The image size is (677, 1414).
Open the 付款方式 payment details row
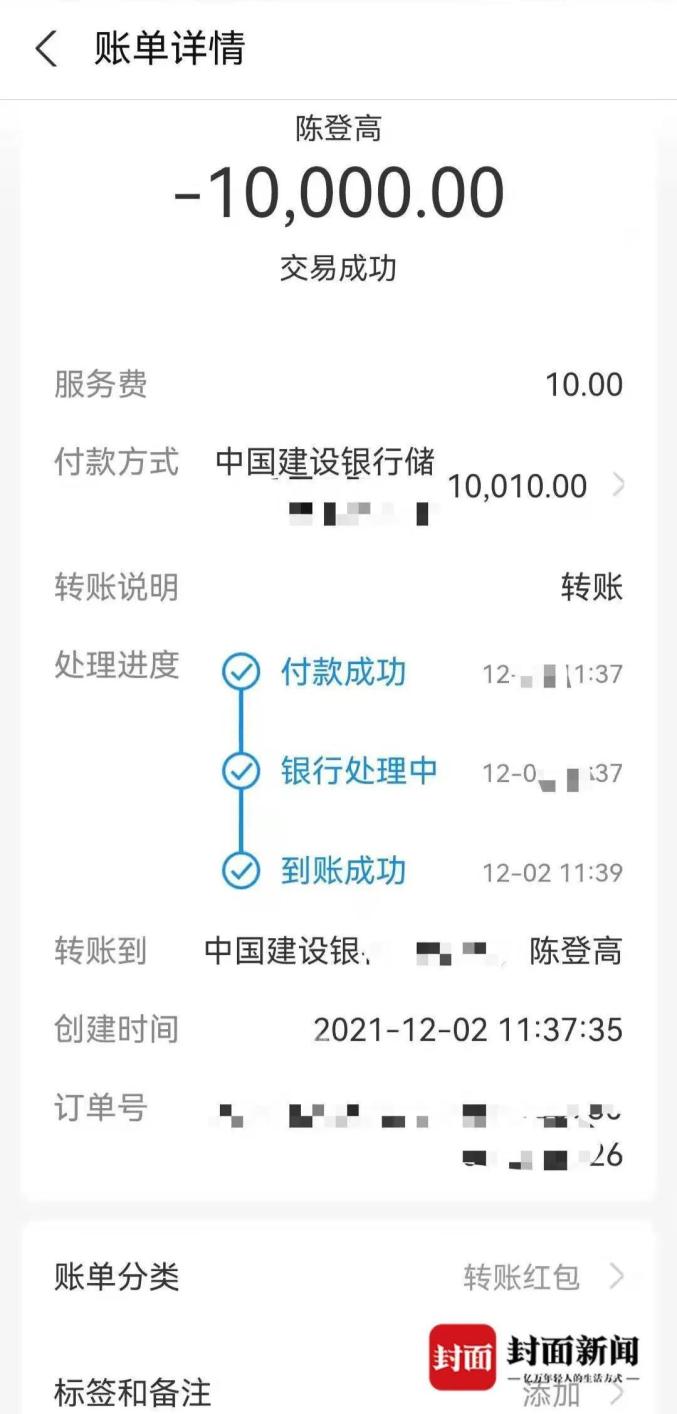(618, 486)
